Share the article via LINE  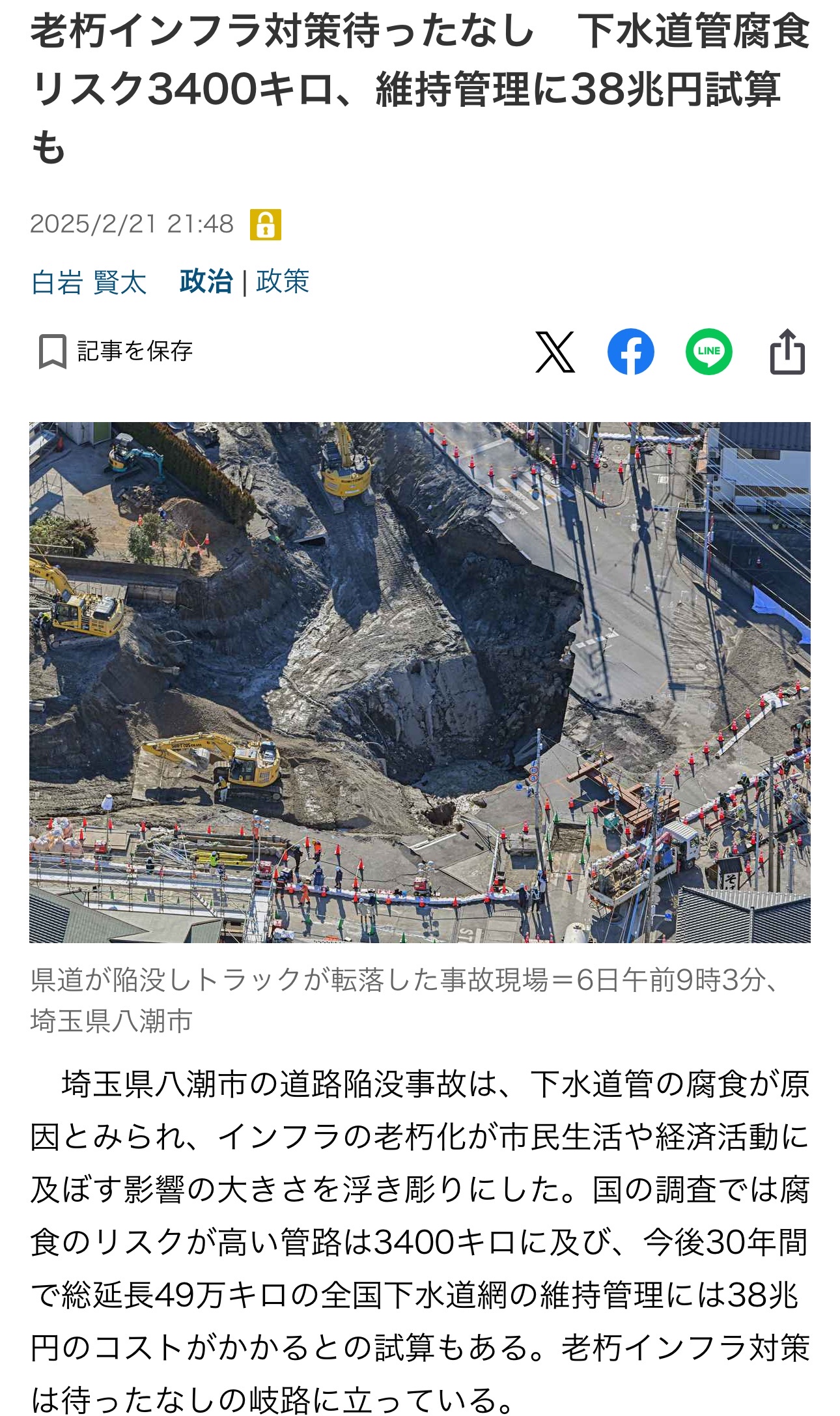pos(708,352)
